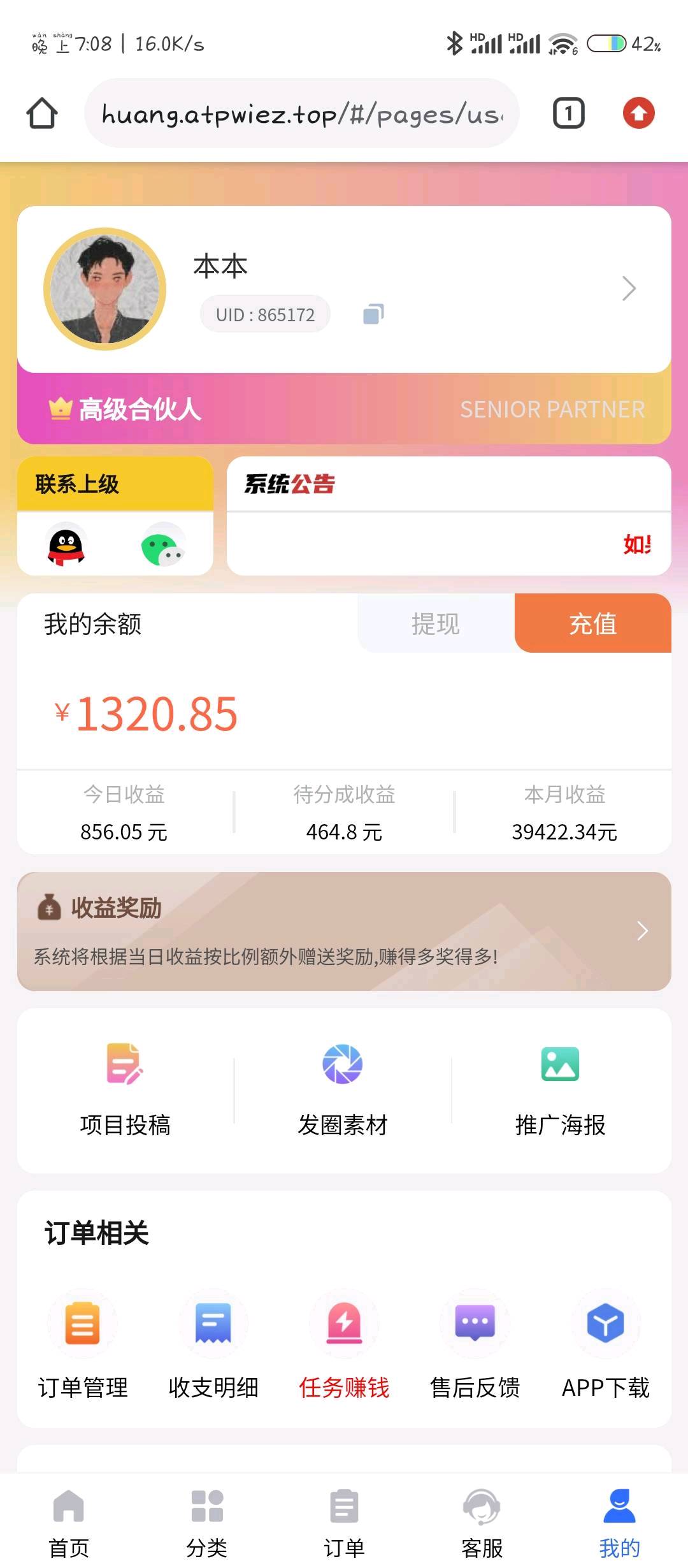The height and width of the screenshot is (1568, 688).
Task: Open 项目投稿
Action: (x=125, y=1090)
